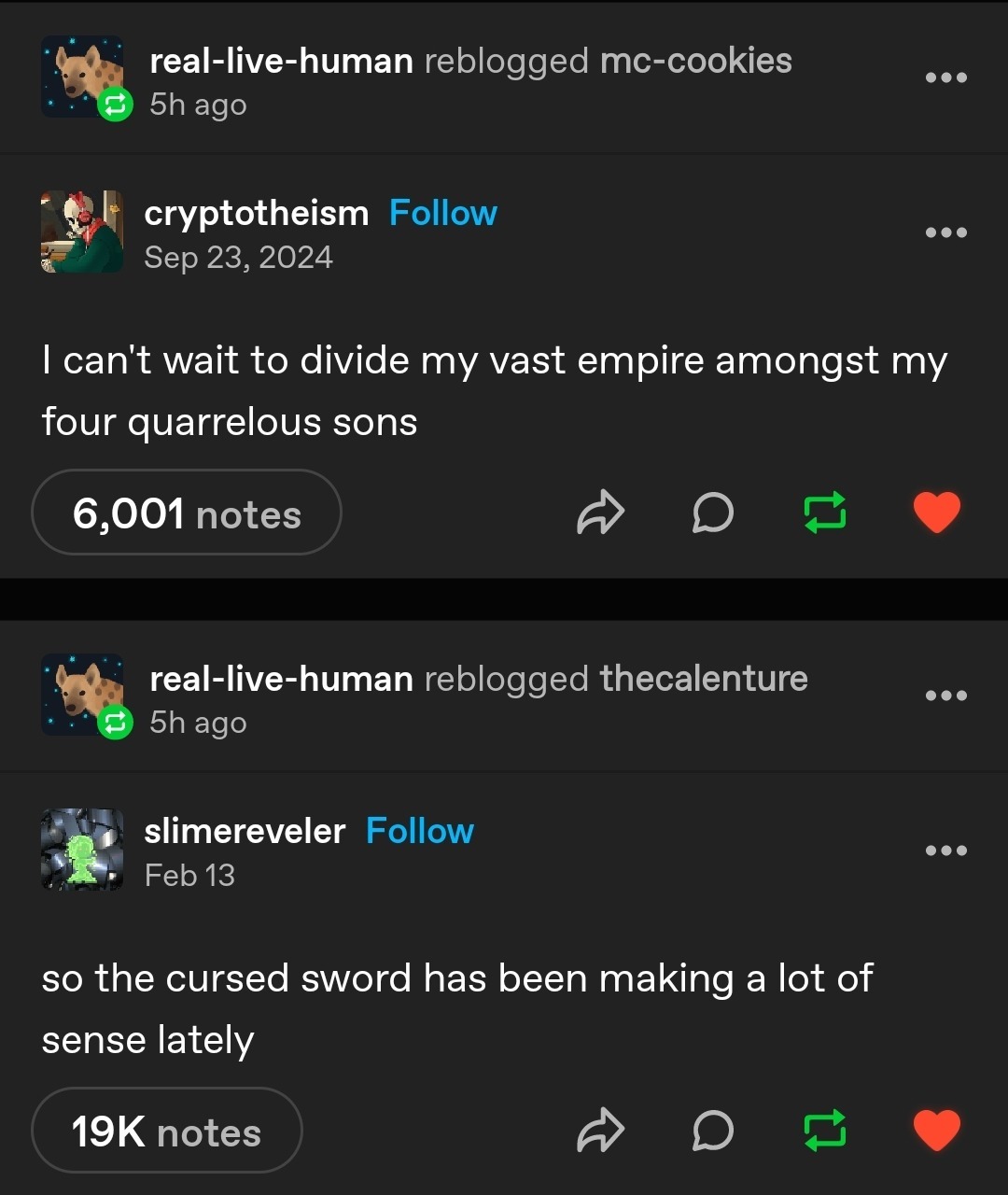This screenshot has height=1195, width=1008.
Task: Comment on slimereveler's cursed sword post
Action: click(713, 1131)
